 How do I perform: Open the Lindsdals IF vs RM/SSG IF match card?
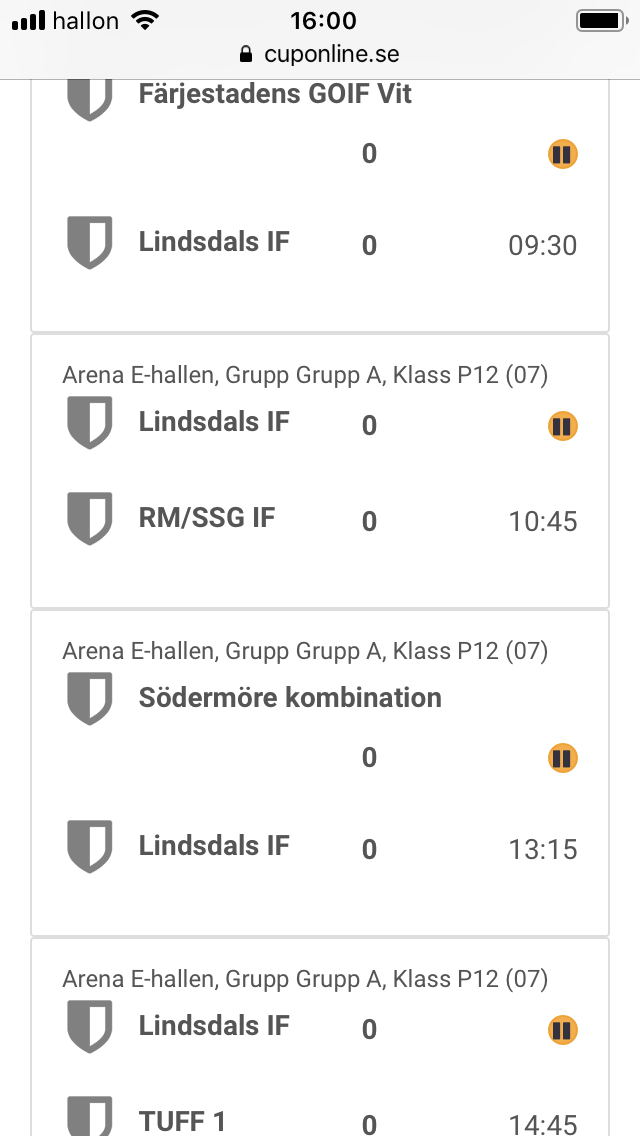320,471
